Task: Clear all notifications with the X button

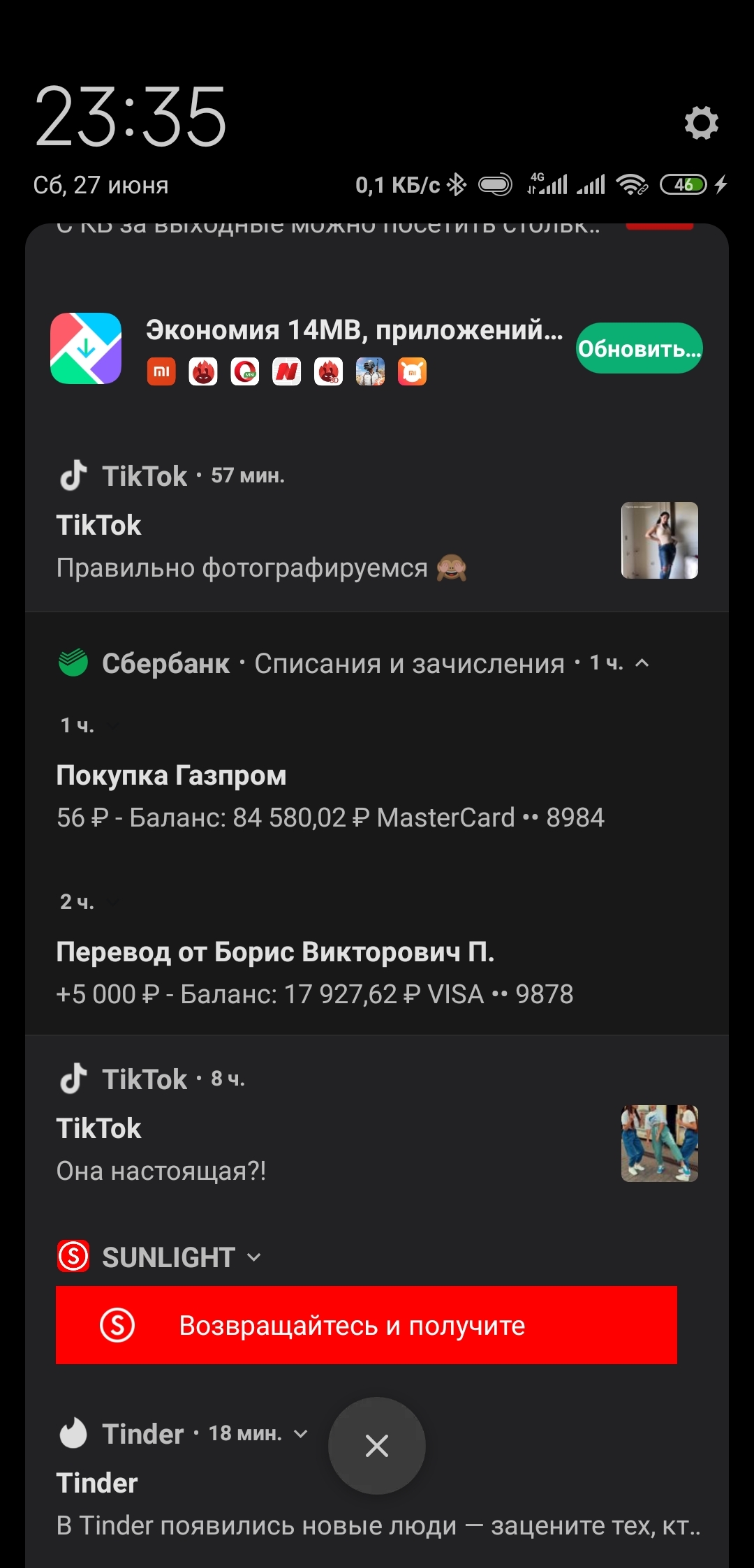Action: 377,1446
